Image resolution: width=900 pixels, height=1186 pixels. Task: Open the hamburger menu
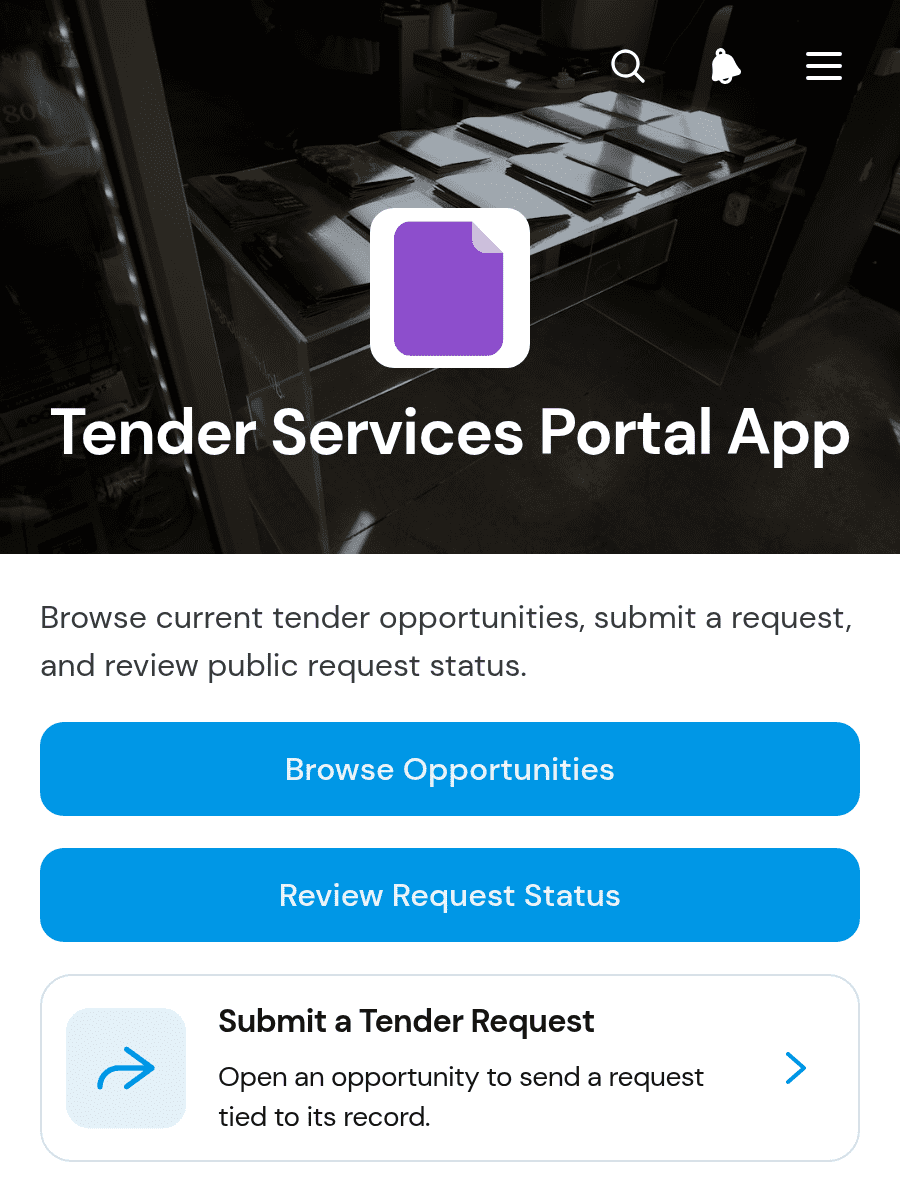[x=824, y=67]
